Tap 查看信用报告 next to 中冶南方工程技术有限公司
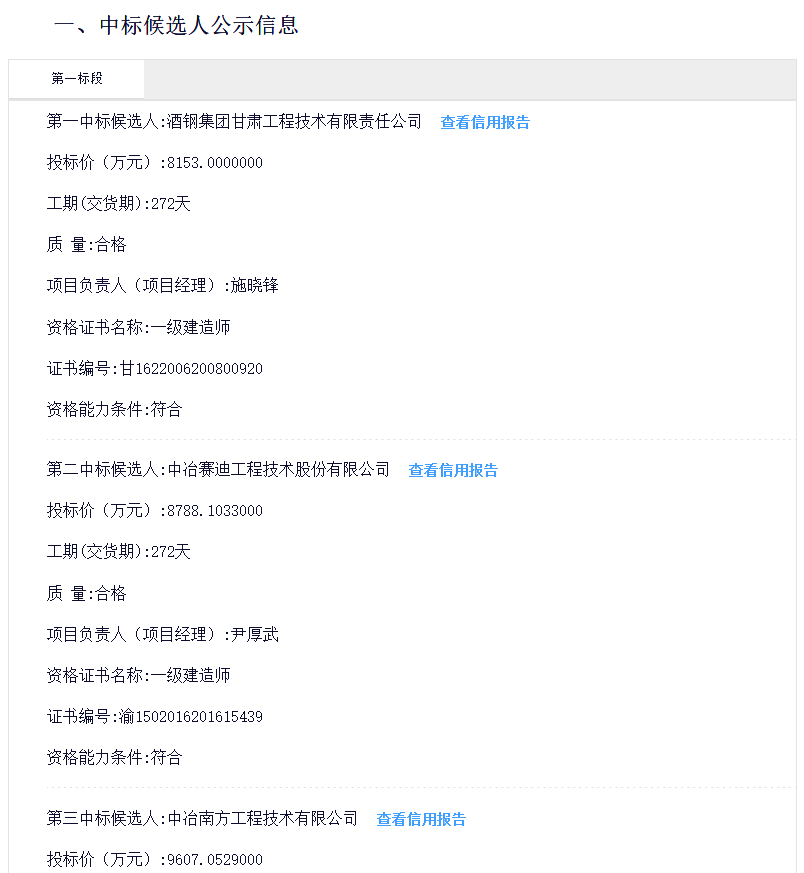804x873 pixels. pos(421,819)
